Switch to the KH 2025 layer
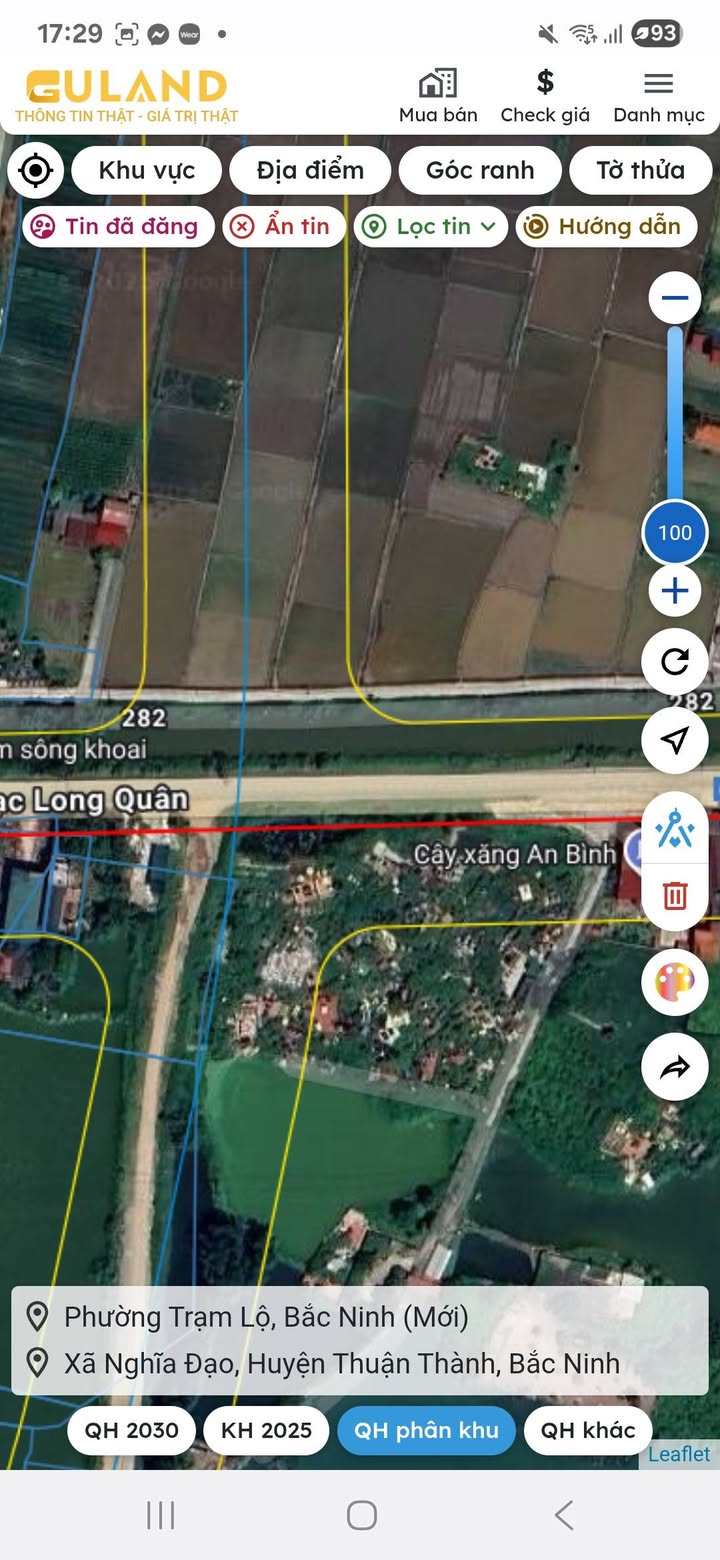Viewport: 720px width, 1560px height. (266, 1430)
